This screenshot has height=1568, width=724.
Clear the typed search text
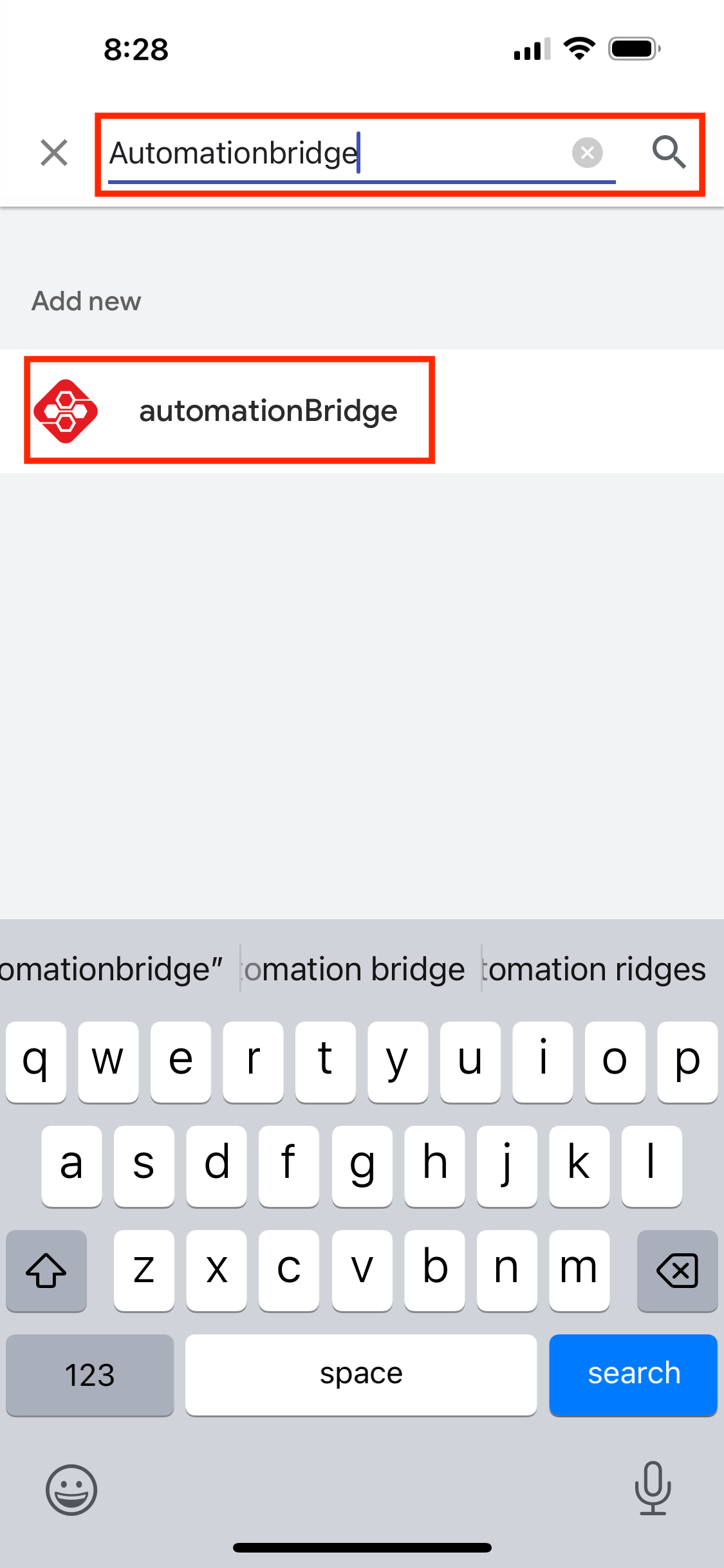pyautogui.click(x=587, y=153)
